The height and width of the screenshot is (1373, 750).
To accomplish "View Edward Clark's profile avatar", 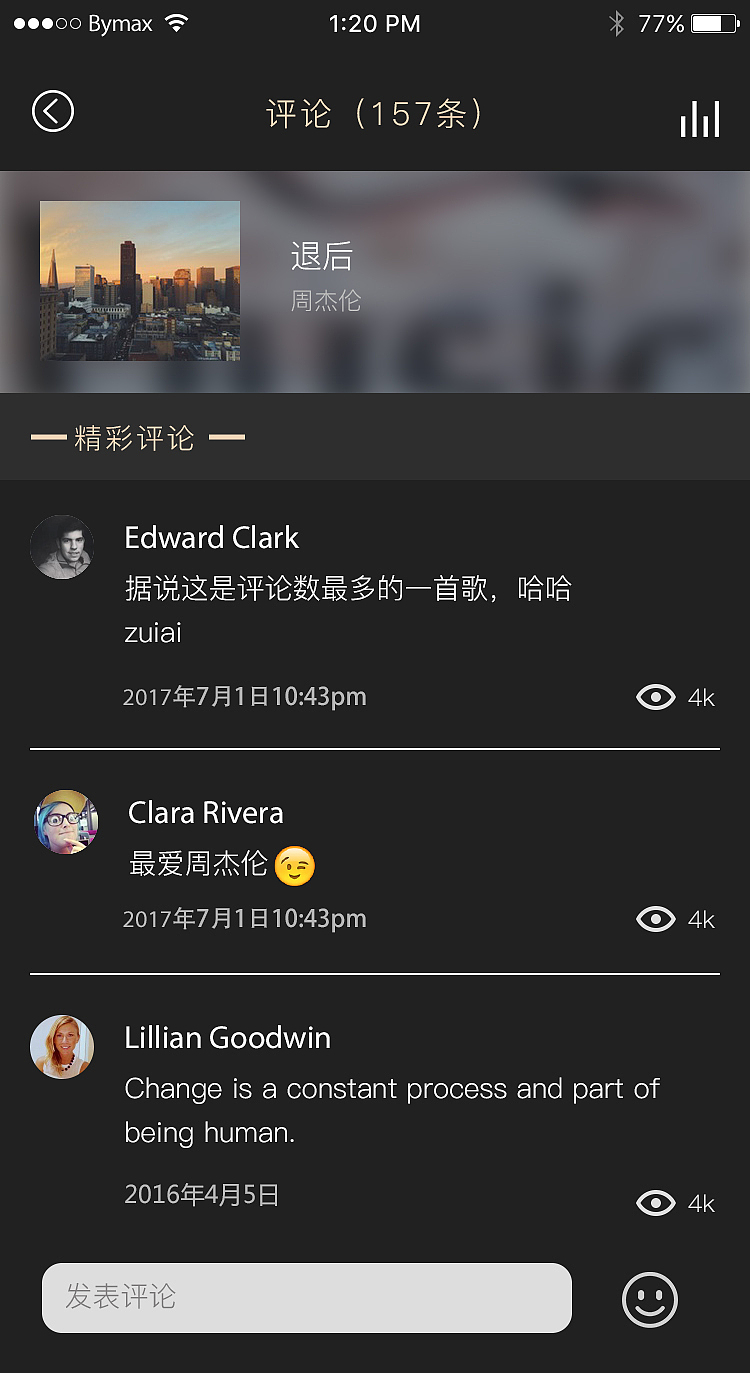I will coord(62,547).
